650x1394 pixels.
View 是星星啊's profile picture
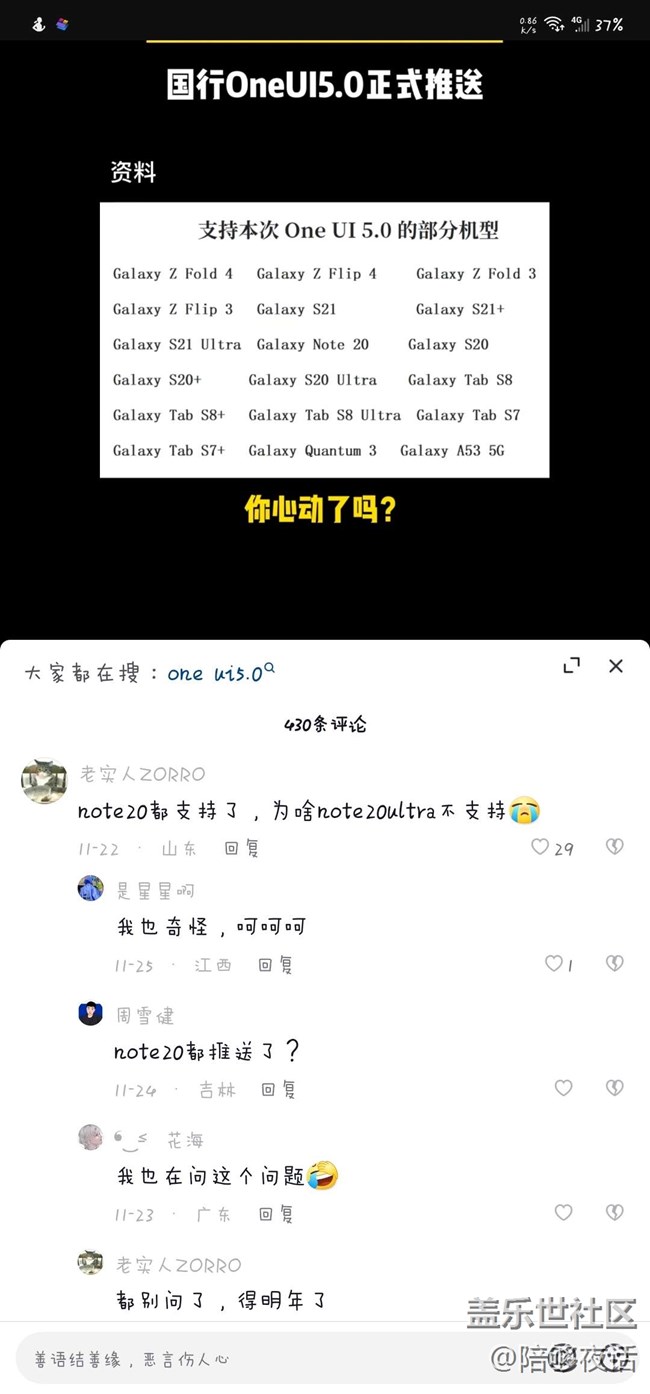(91, 888)
